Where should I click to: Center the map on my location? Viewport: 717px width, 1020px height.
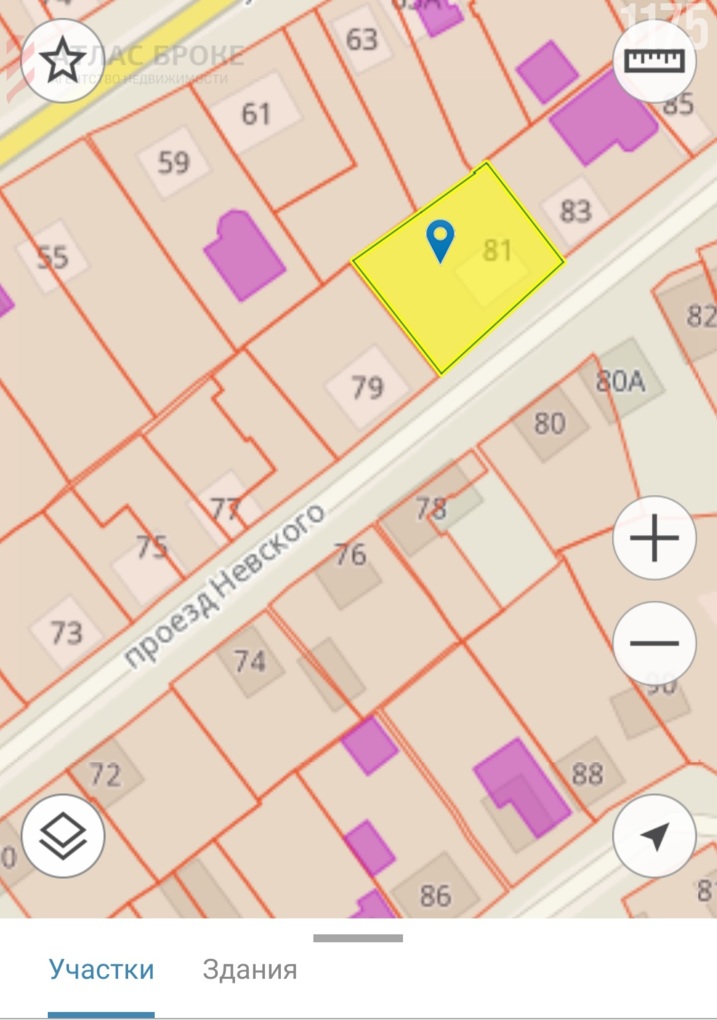click(x=654, y=836)
